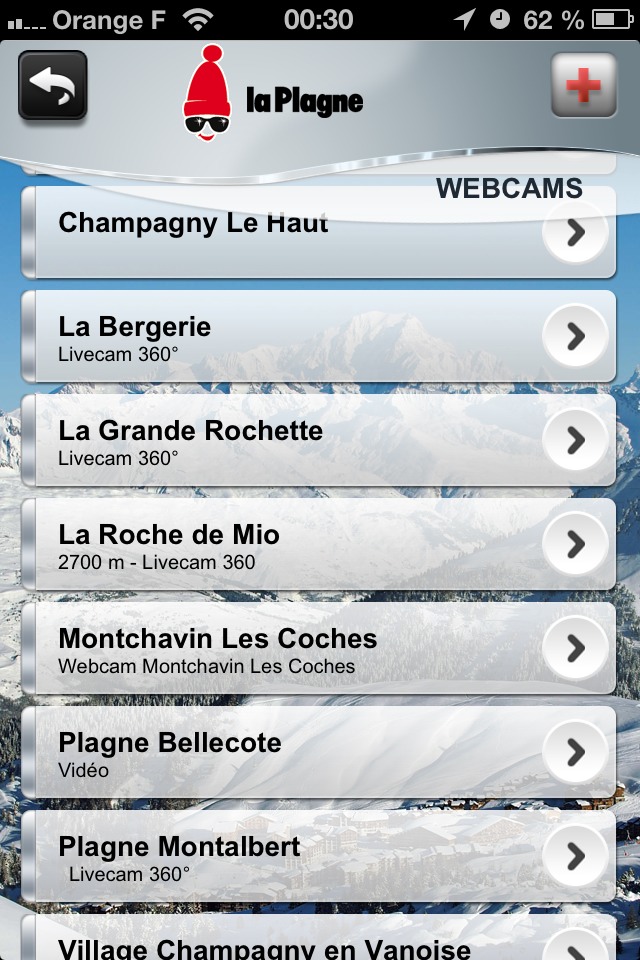View Plagne Montalbert Livecam 360°

tap(318, 858)
